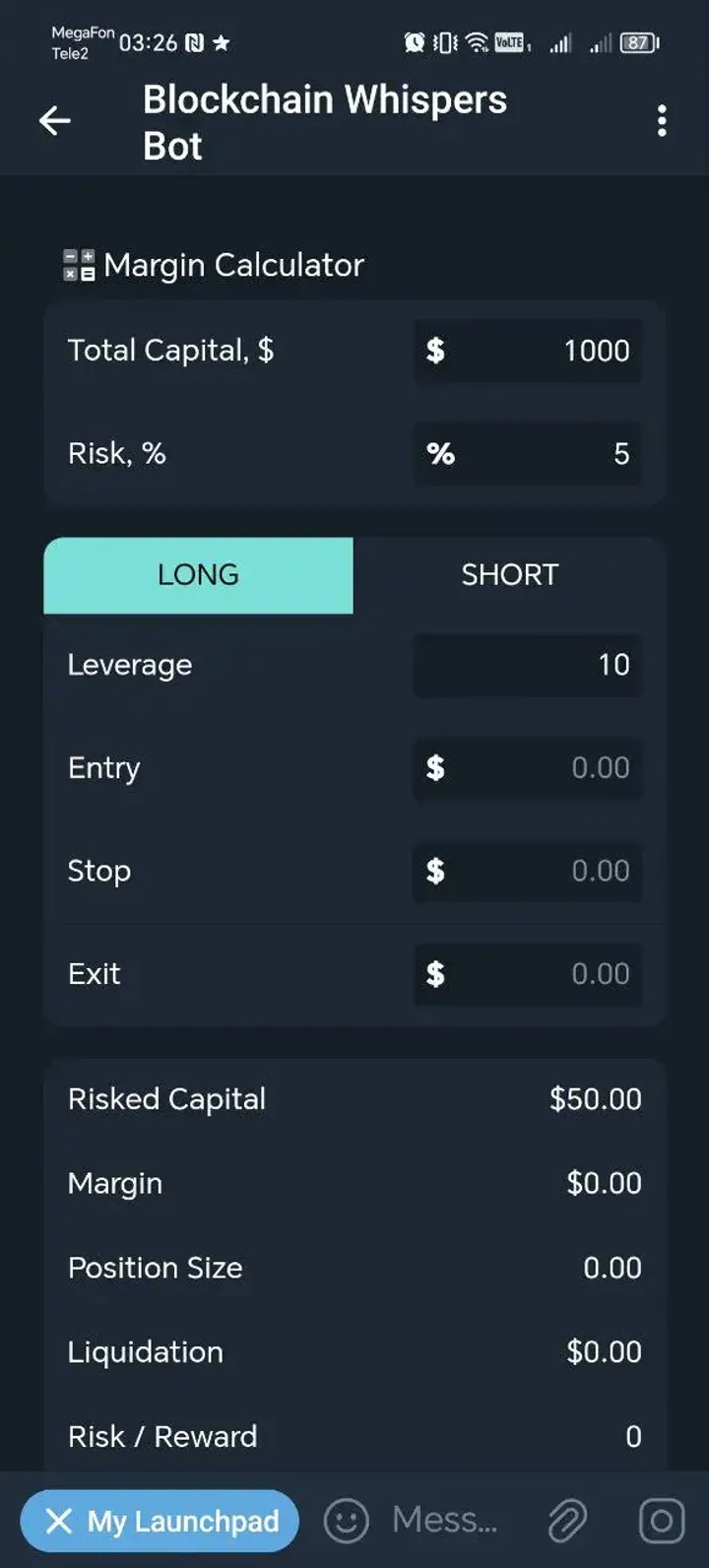Open the attachment paperclip
Image resolution: width=709 pixels, height=1568 pixels.
[566, 1520]
